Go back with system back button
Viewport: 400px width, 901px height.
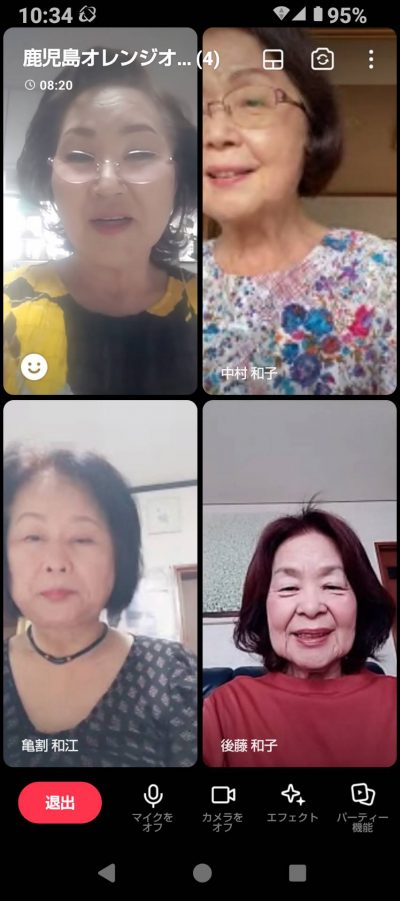[106, 873]
